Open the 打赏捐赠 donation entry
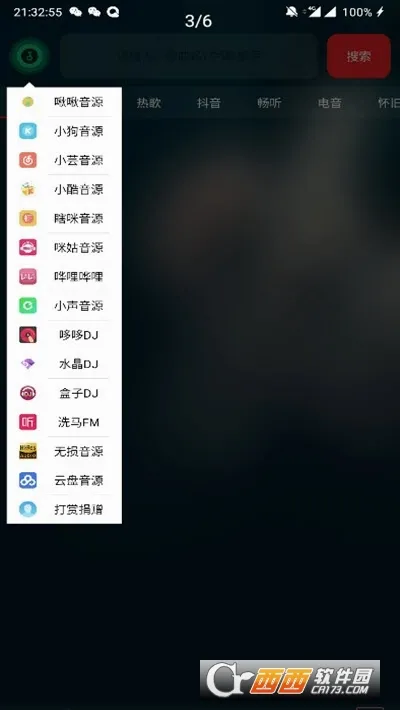The image size is (400, 710). [x=64, y=509]
